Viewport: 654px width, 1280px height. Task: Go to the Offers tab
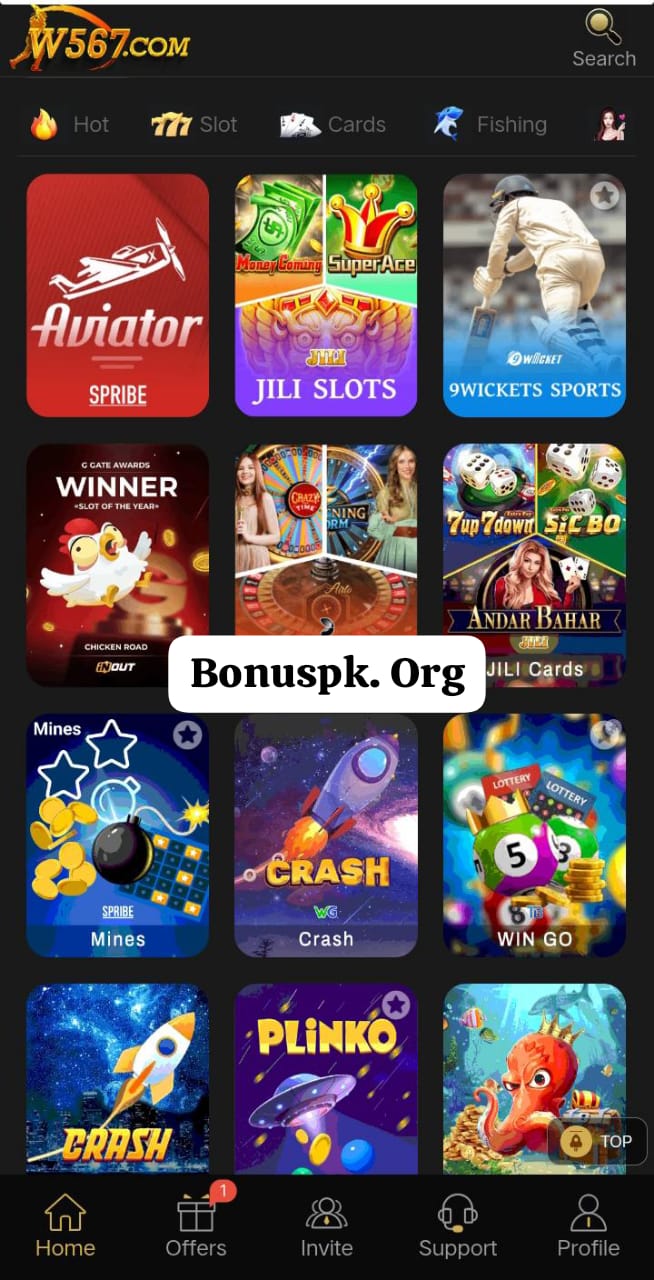196,1225
